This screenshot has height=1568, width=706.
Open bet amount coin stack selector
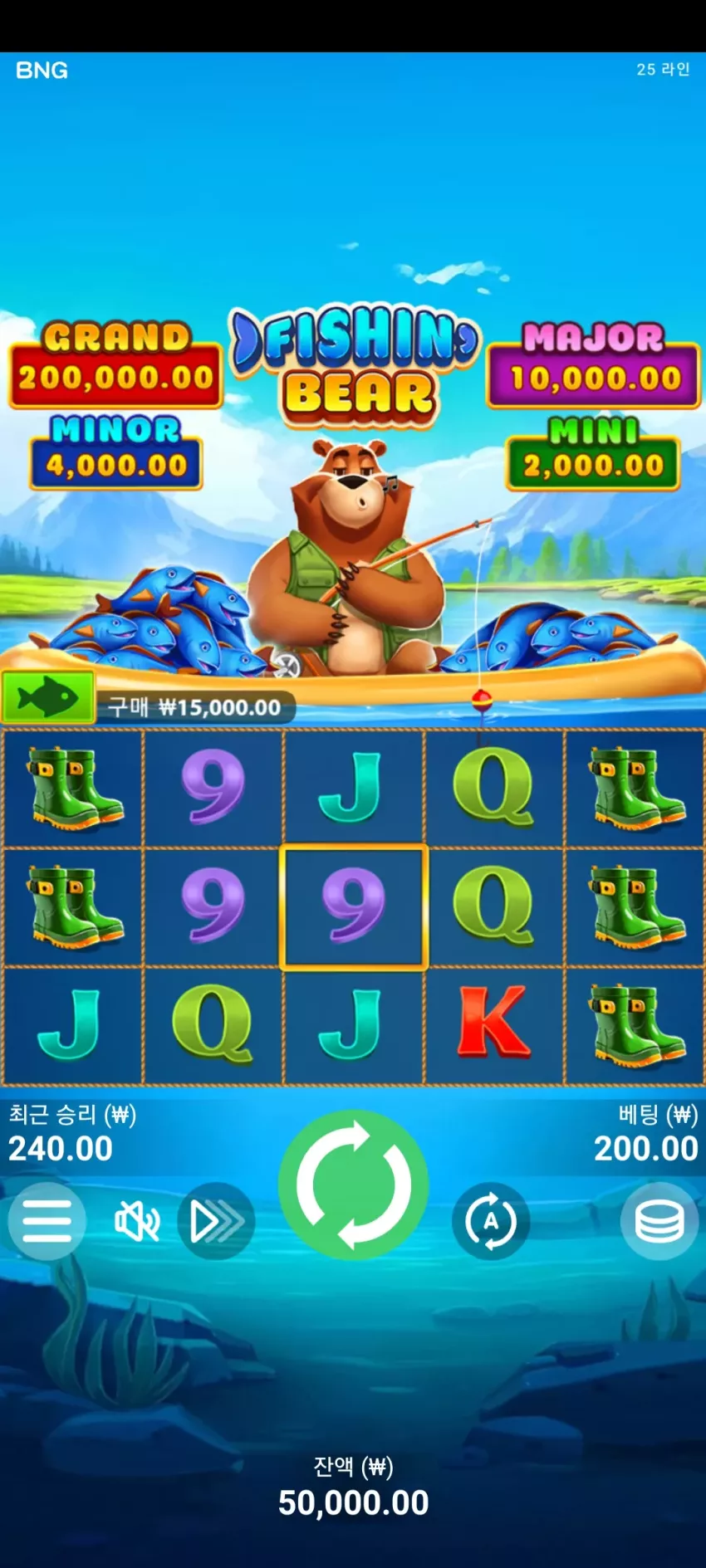pyautogui.click(x=659, y=1221)
